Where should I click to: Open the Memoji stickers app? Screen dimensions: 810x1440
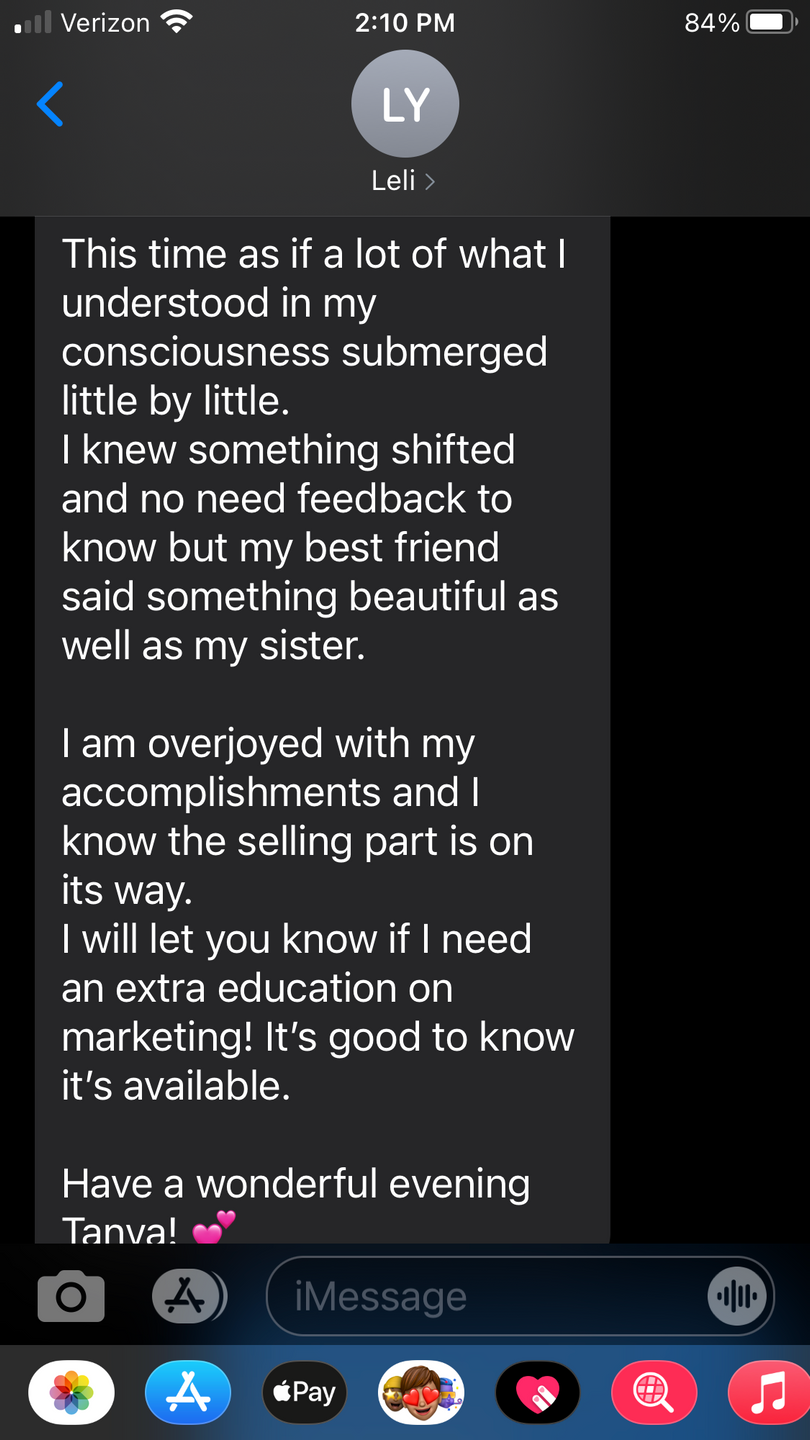tap(421, 1392)
